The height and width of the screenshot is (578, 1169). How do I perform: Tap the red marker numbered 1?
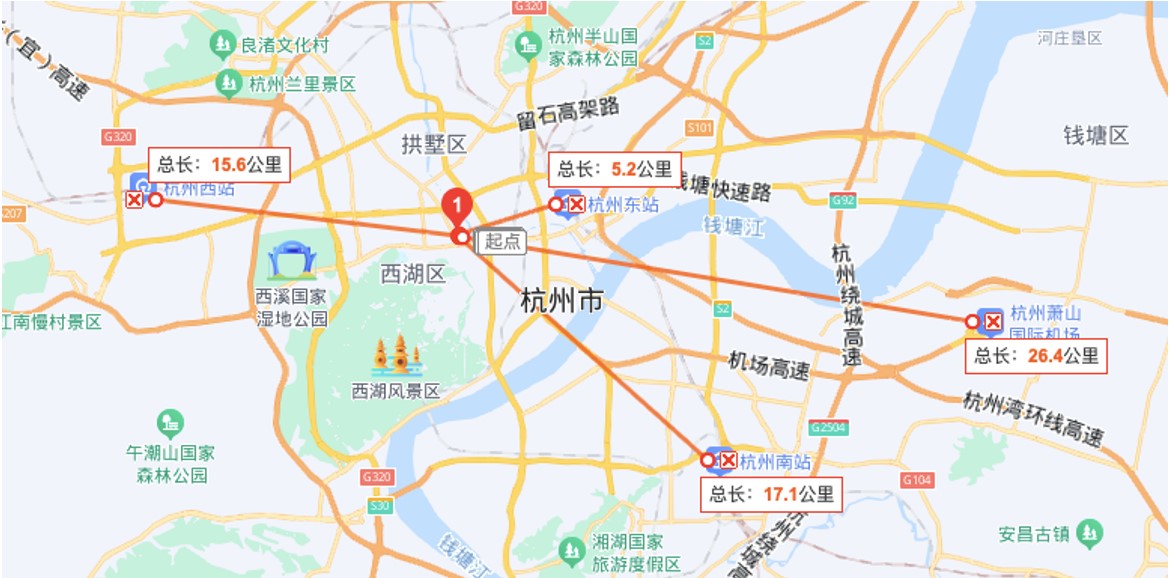[x=456, y=206]
